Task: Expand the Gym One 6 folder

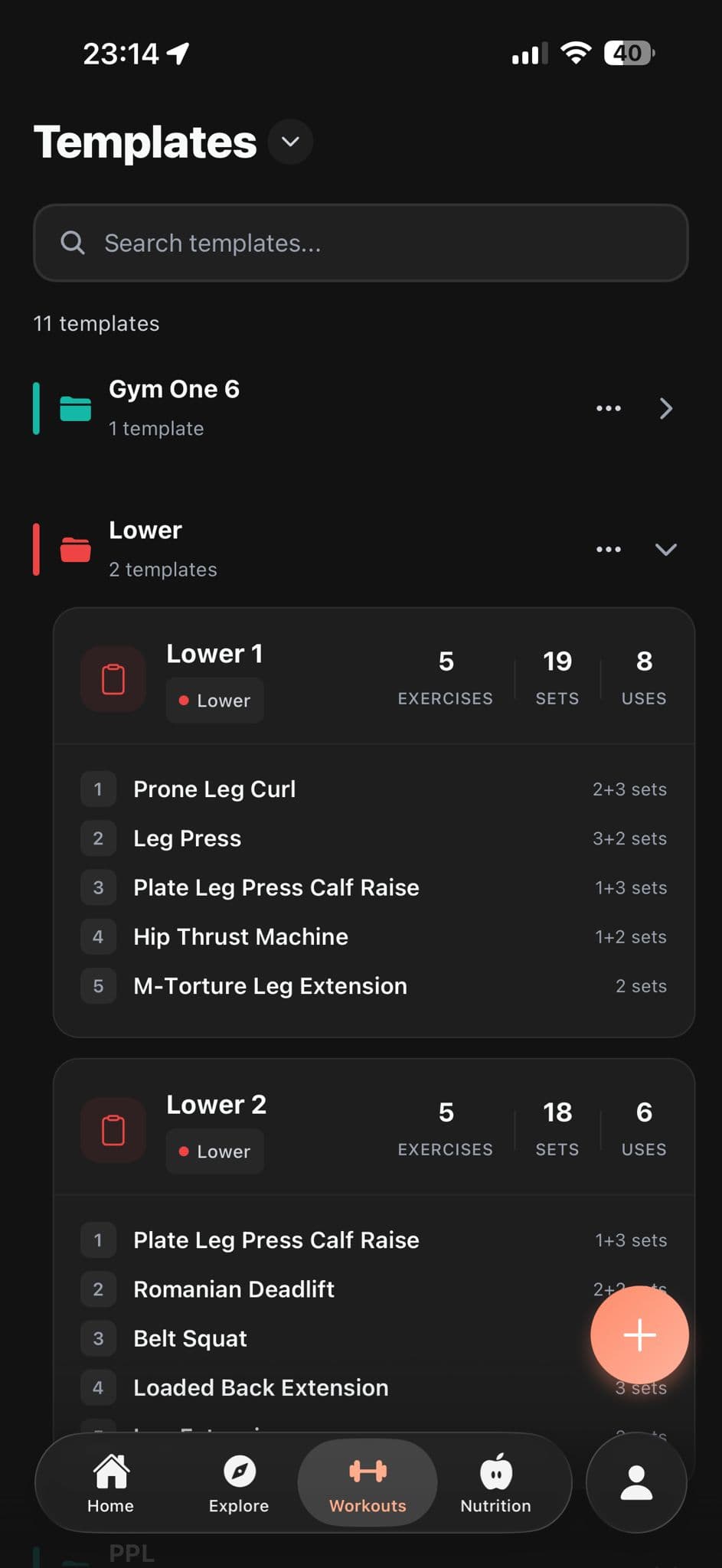Action: pyautogui.click(x=665, y=408)
